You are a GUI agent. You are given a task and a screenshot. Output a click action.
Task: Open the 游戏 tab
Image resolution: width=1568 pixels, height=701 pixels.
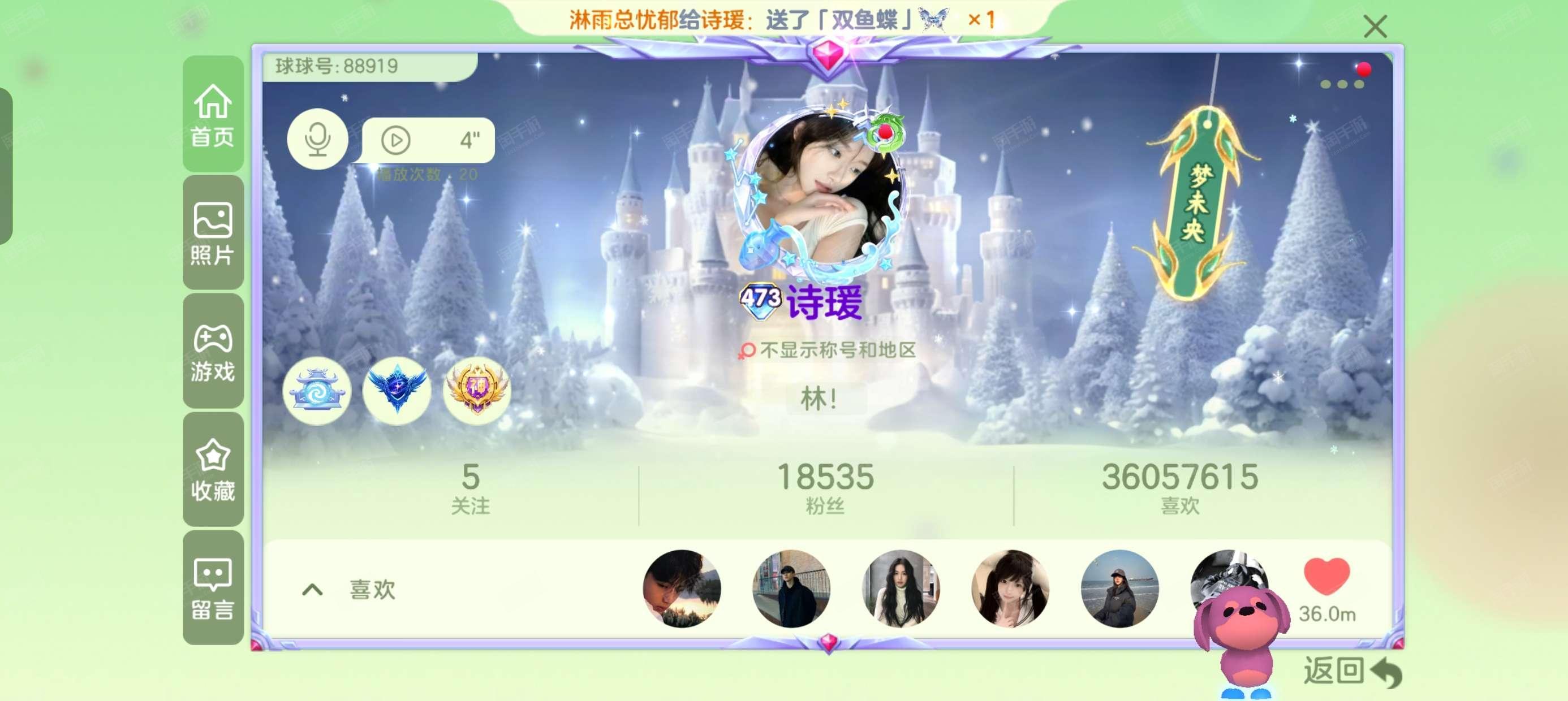[213, 352]
